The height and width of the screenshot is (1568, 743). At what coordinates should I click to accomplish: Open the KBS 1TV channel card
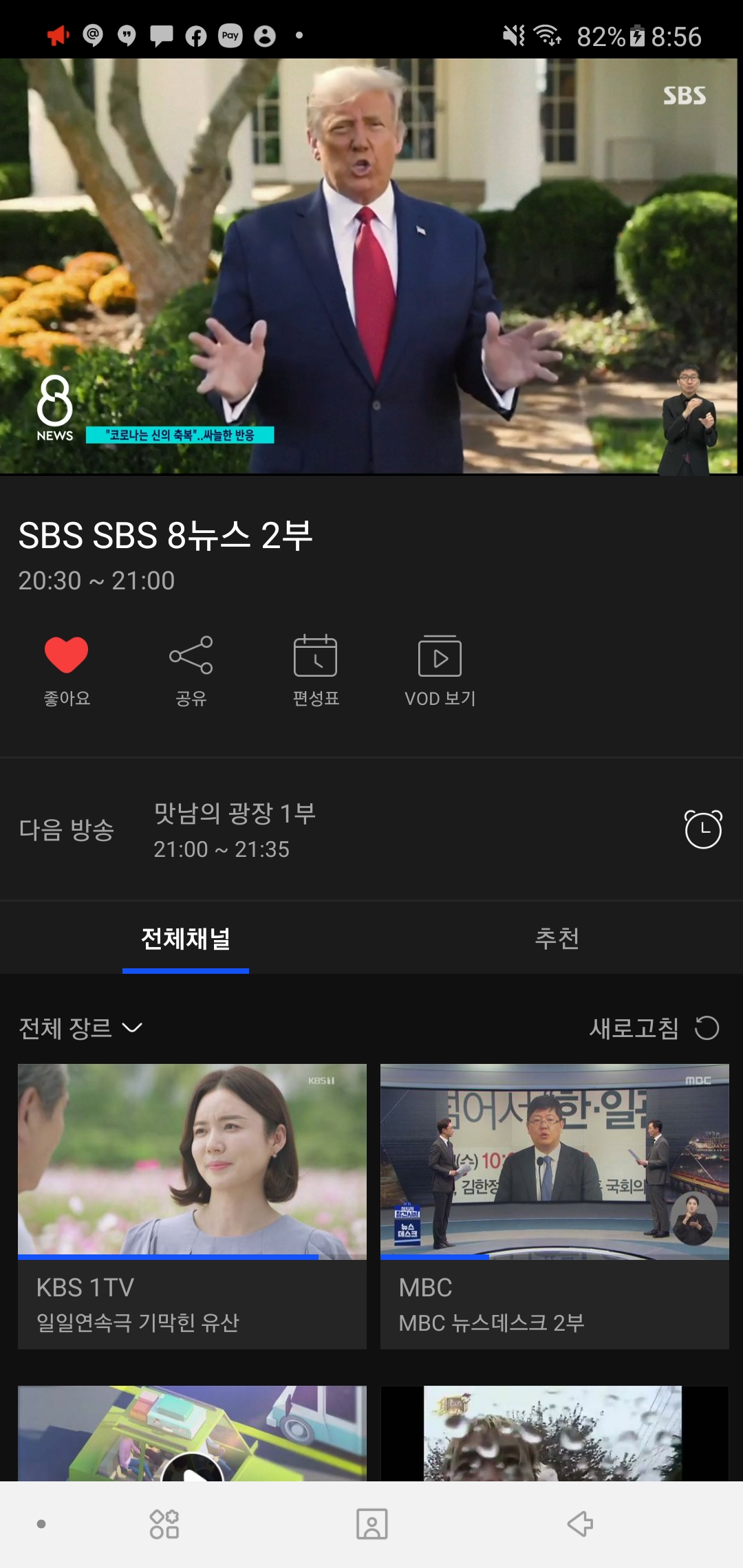pyautogui.click(x=192, y=1205)
